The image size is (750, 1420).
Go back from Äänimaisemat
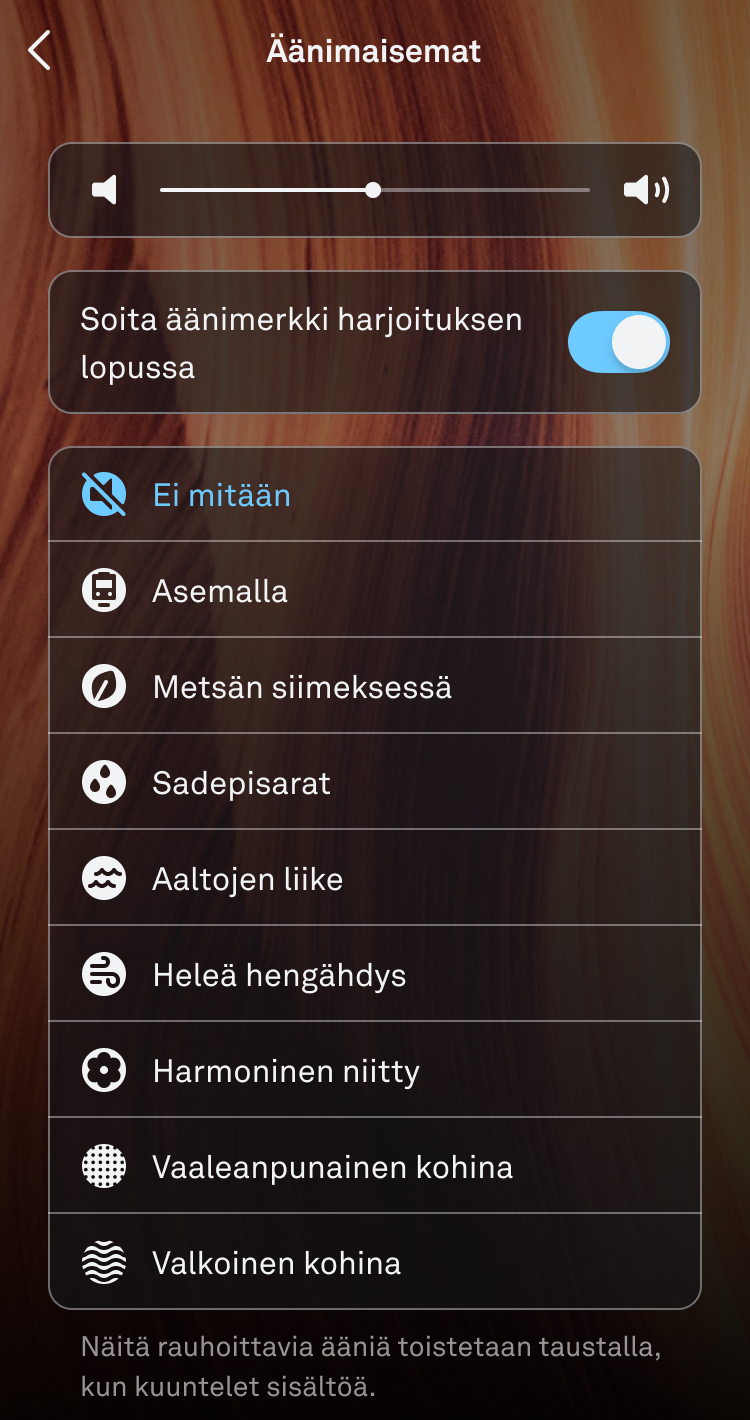click(x=39, y=50)
